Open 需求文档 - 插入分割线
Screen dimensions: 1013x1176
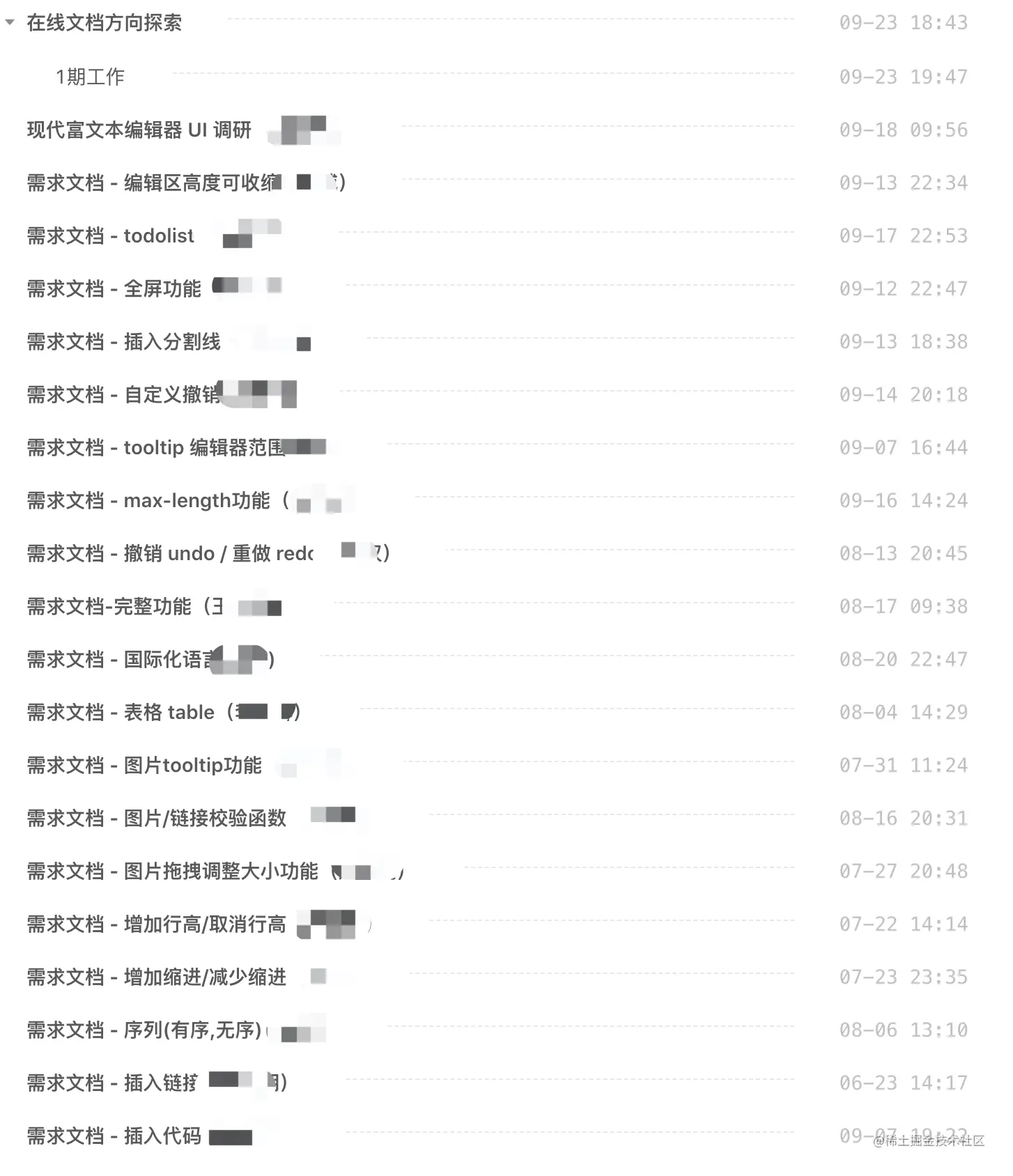(x=123, y=341)
